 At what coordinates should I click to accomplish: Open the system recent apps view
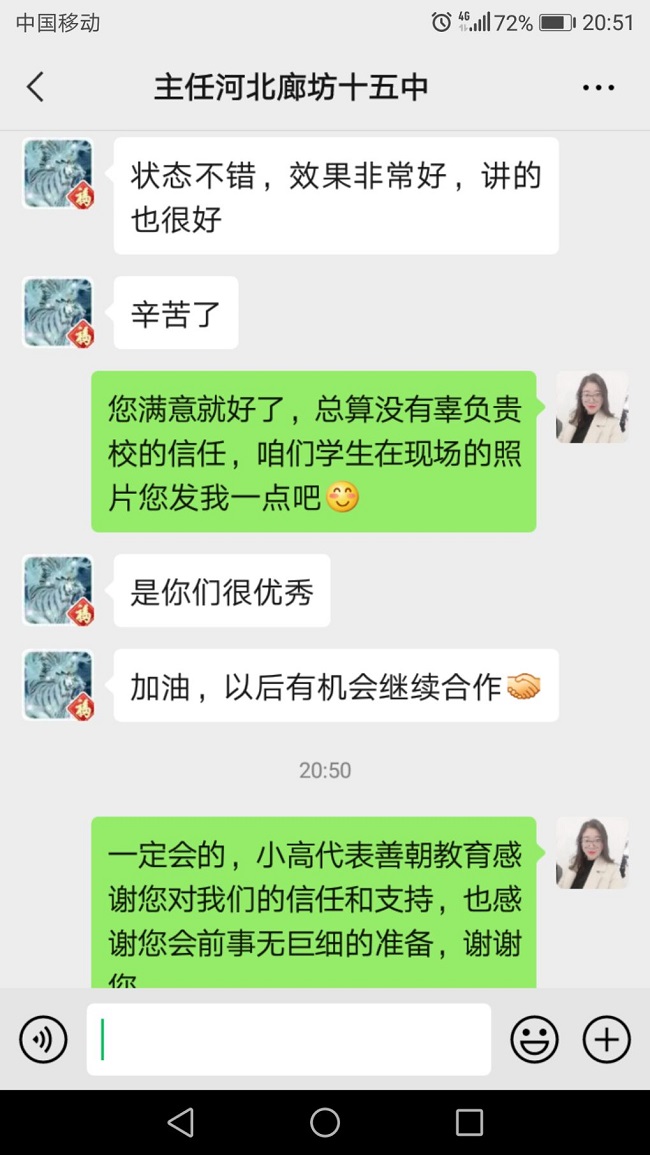click(x=469, y=1122)
